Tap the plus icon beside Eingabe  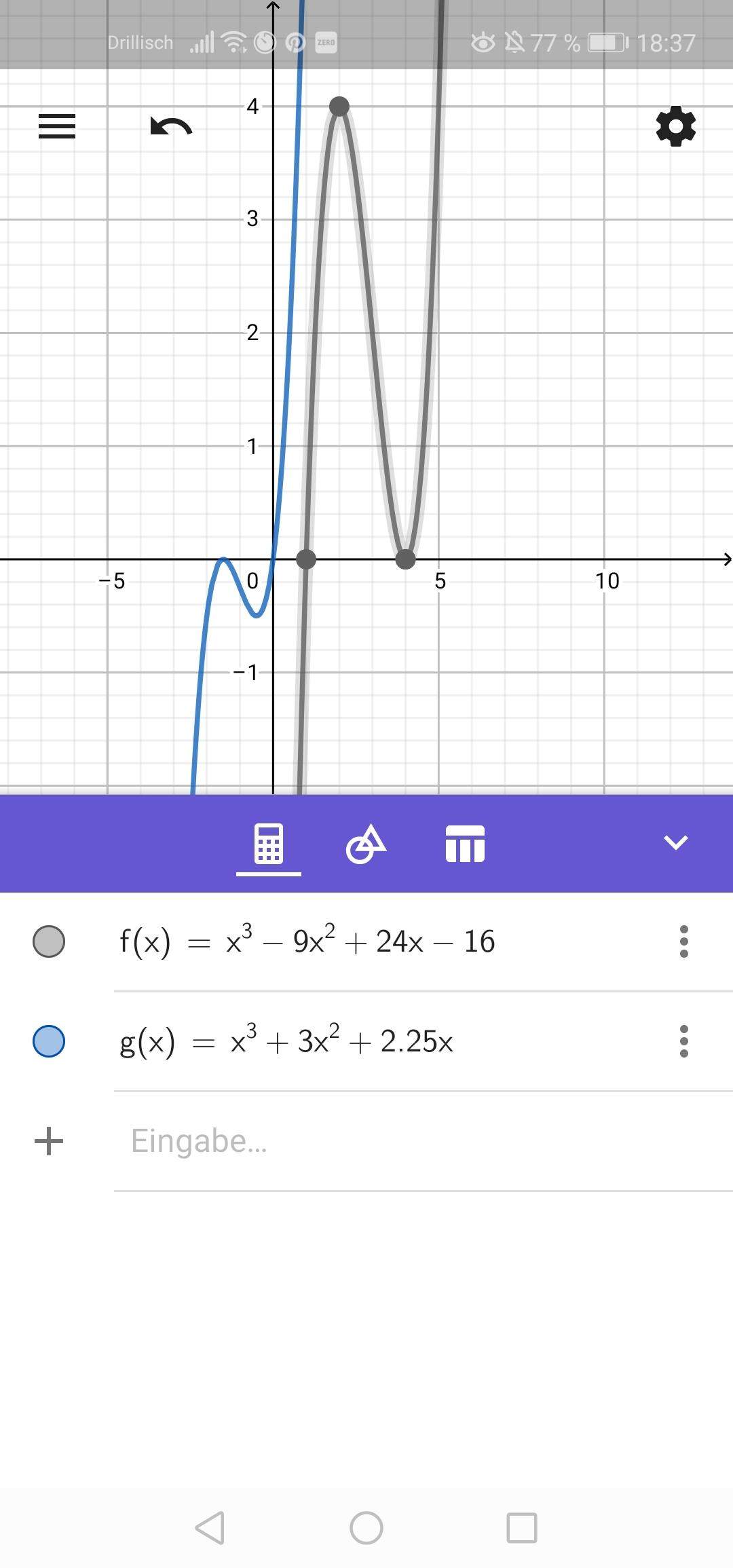pos(49,1141)
